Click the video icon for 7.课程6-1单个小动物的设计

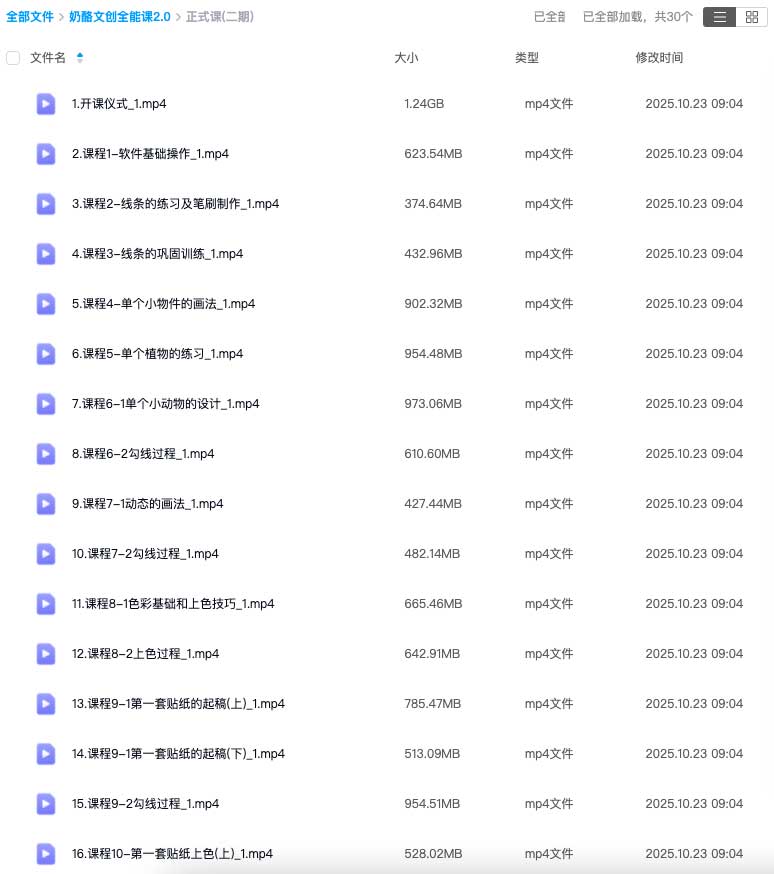[x=45, y=403]
